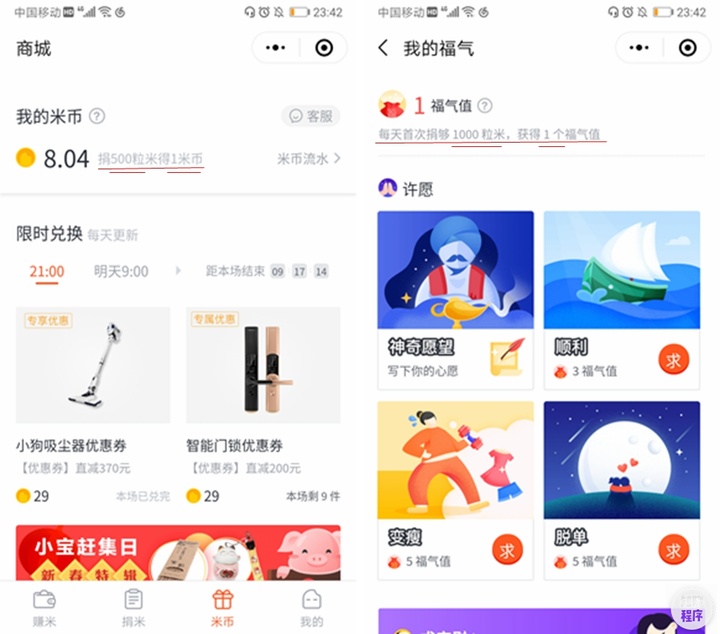Switch to the 赚米 tab
This screenshot has height=634, width=720.
(44, 606)
